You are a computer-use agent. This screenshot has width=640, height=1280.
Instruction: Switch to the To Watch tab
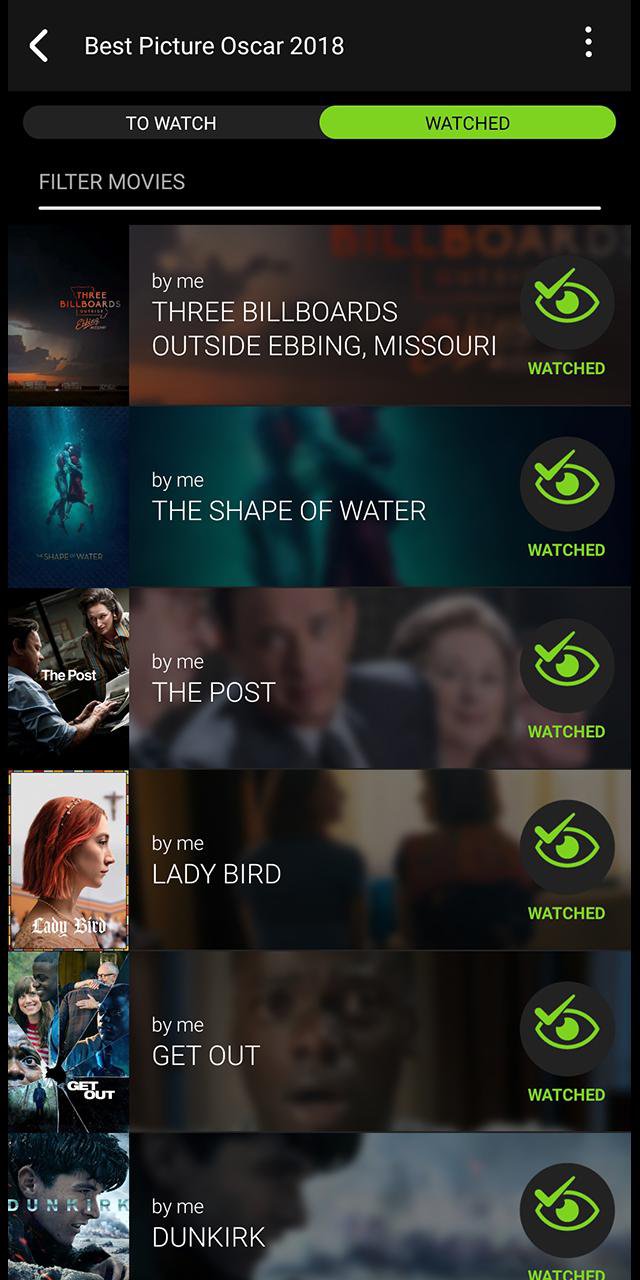171,123
